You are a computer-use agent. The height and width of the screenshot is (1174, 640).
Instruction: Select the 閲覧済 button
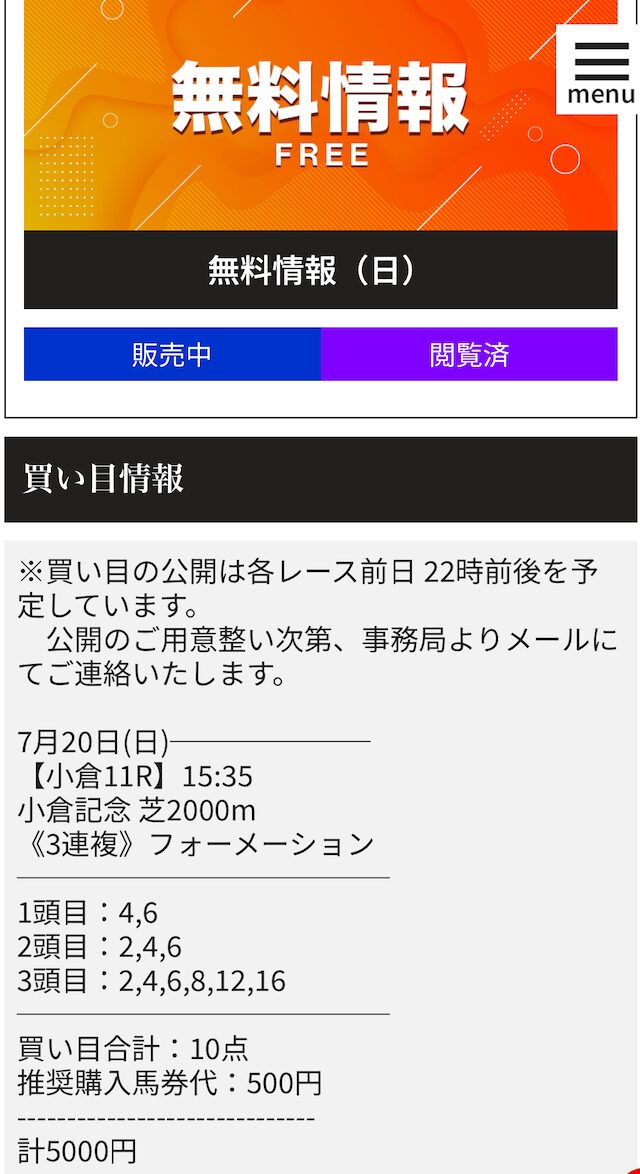click(469, 354)
